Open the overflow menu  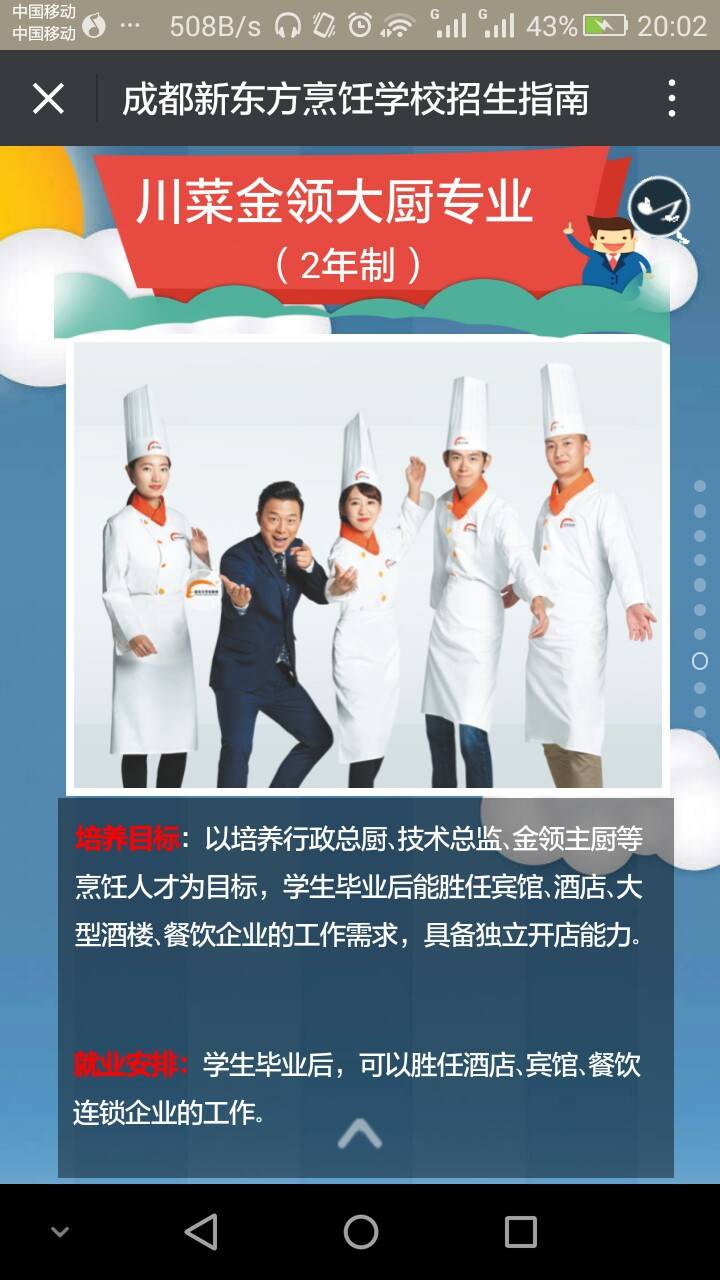[672, 99]
